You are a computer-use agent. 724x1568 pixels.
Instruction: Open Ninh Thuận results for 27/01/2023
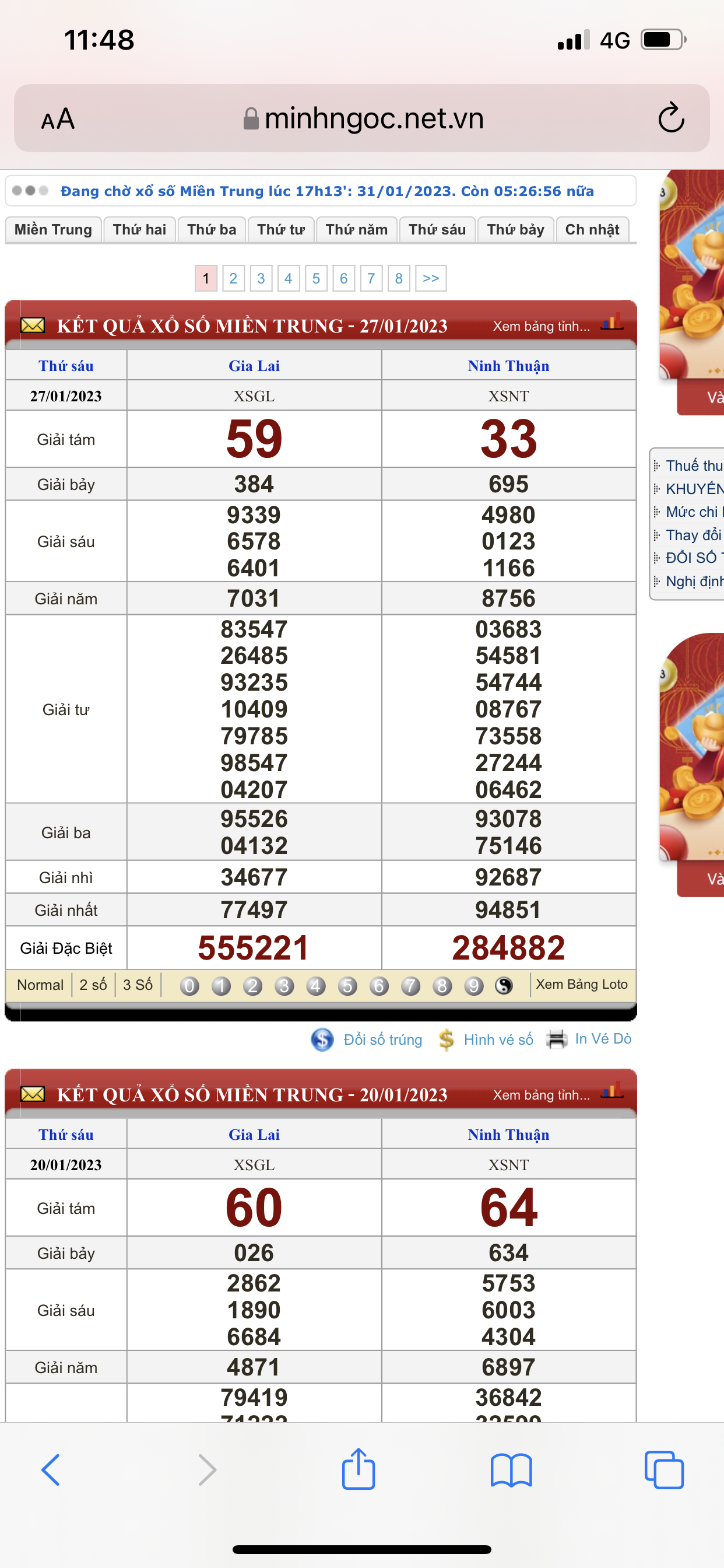508,366
